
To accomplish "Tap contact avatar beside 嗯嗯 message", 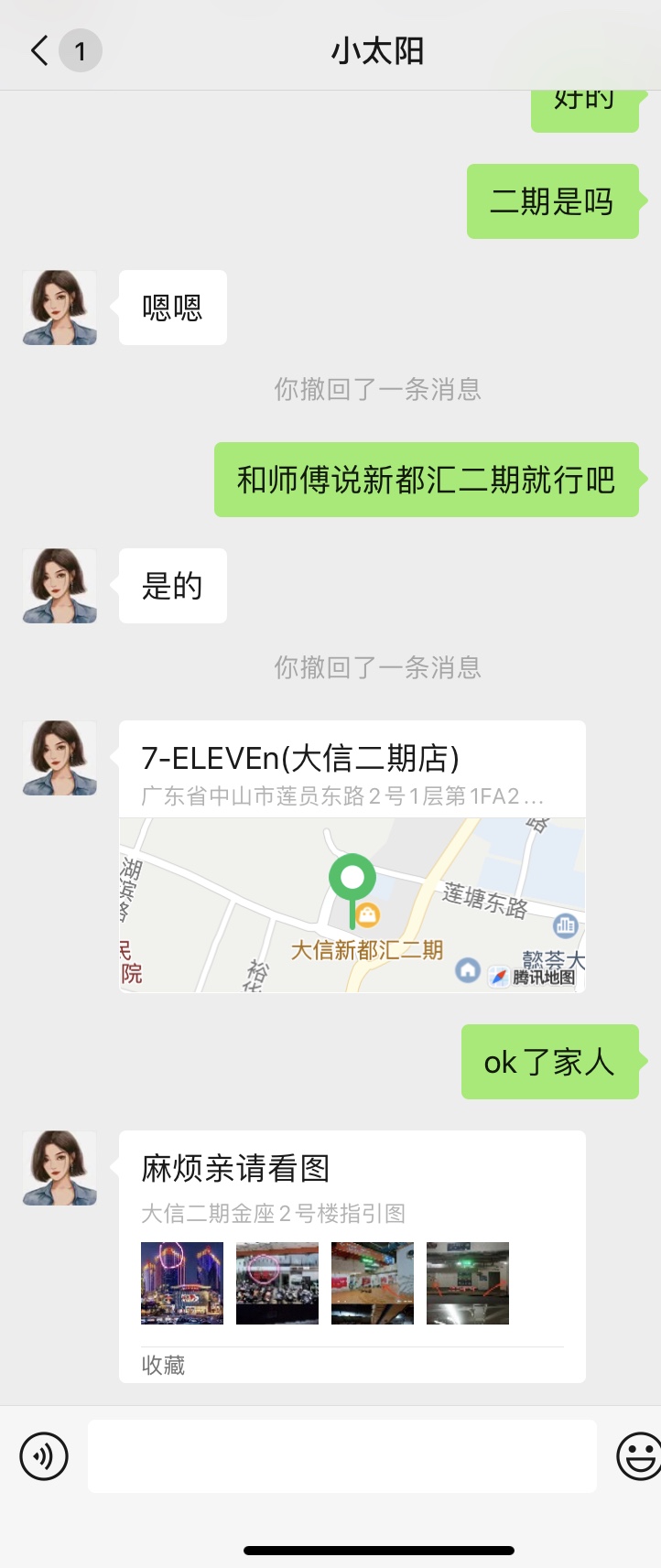I will (x=60, y=308).
